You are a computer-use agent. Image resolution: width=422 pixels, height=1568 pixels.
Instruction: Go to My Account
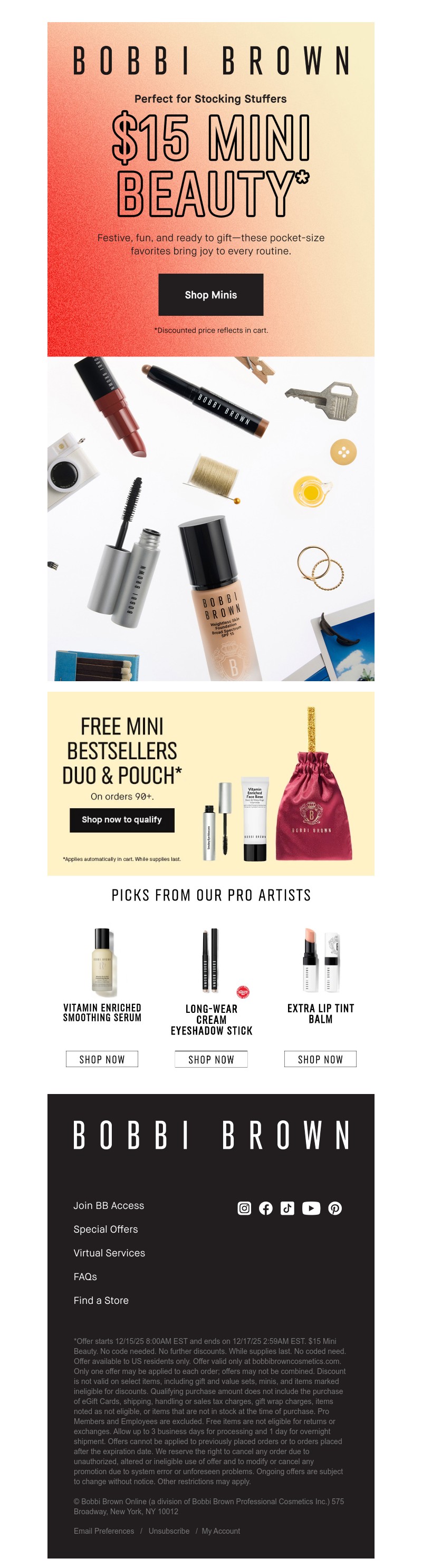[x=221, y=1531]
